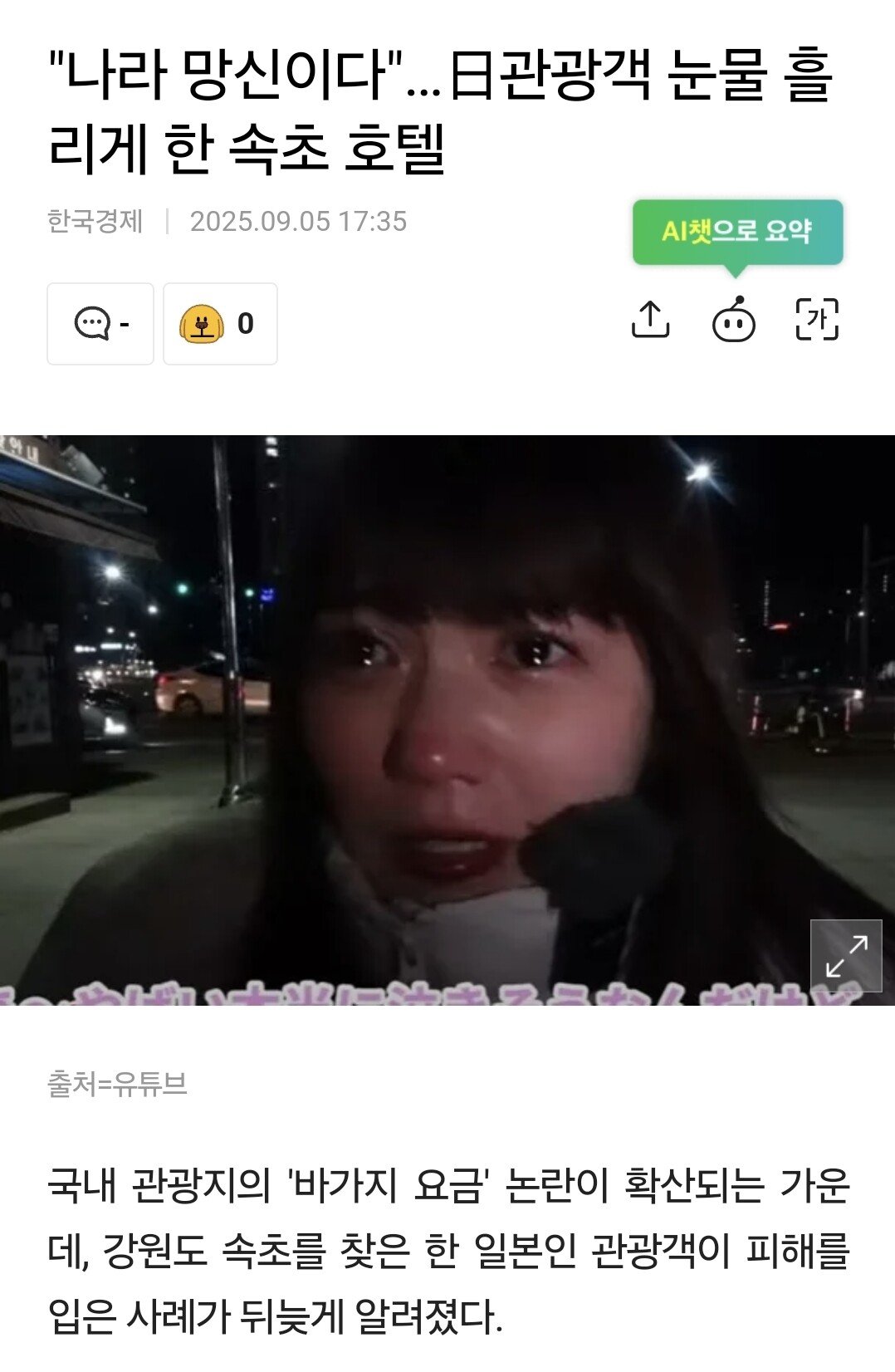Open text size settings via the 가 icon
The image size is (895, 1372).
click(819, 324)
